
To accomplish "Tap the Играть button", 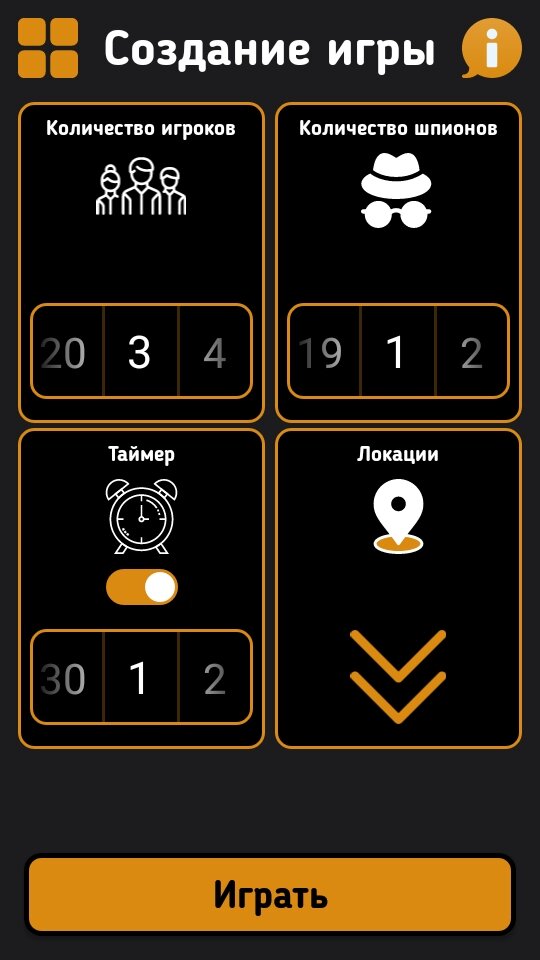I will [x=270, y=894].
